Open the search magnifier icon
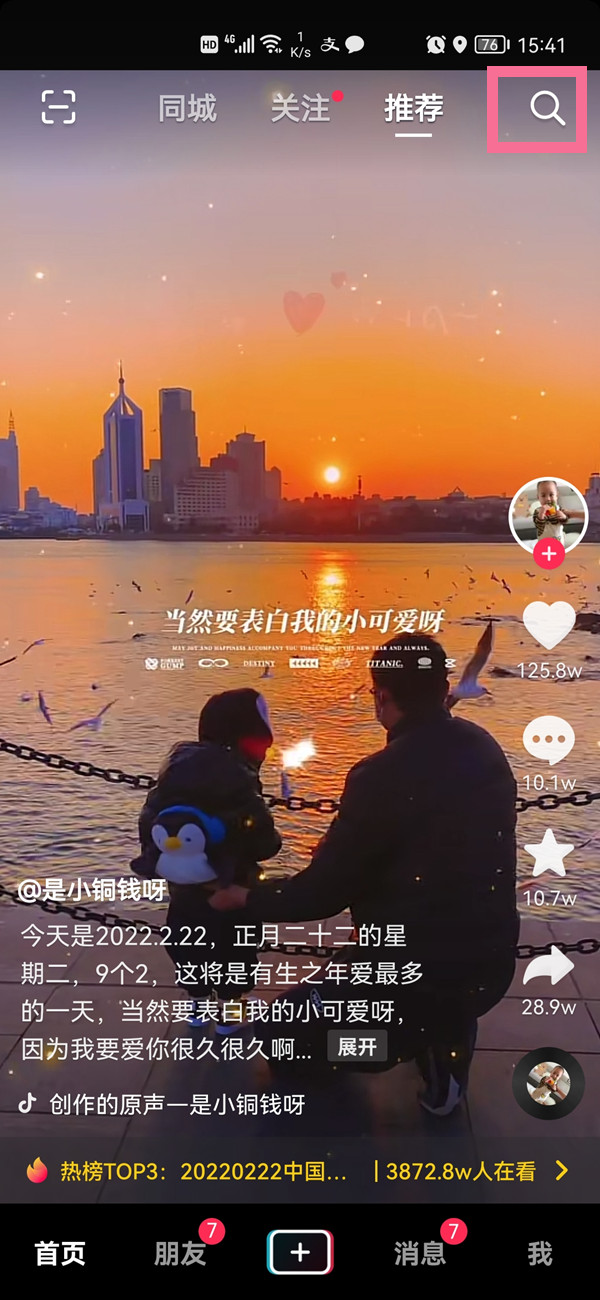This screenshot has height=1300, width=600. (x=547, y=108)
